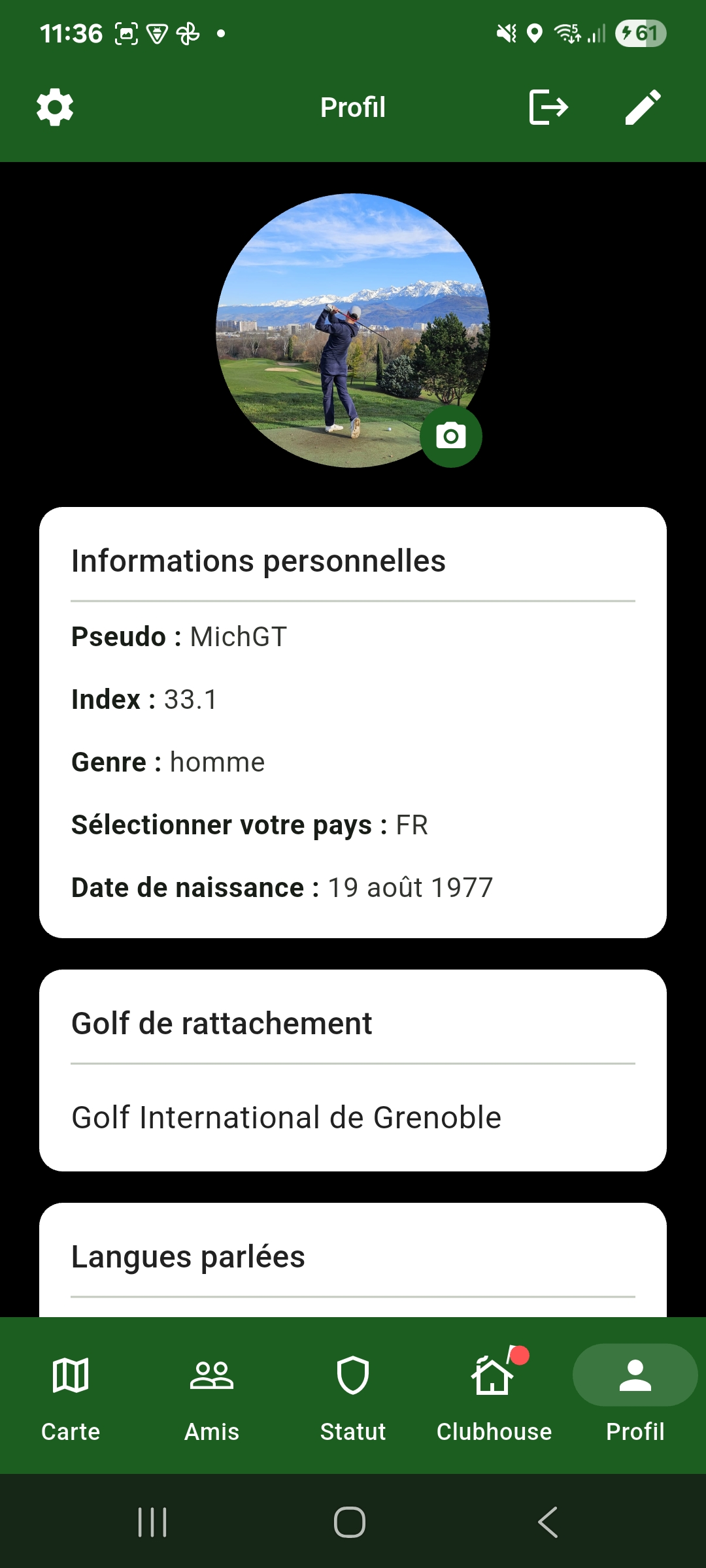Change profile photo via camera icon
This screenshot has height=1568, width=706.
pos(452,436)
